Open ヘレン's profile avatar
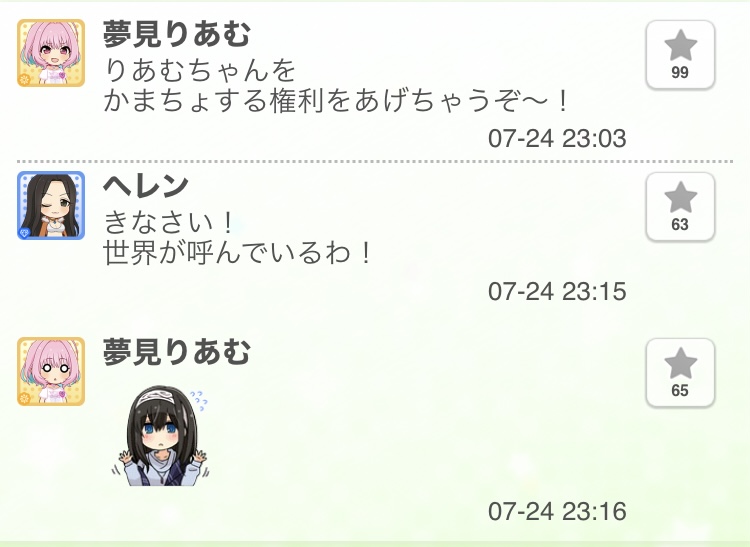 point(51,205)
